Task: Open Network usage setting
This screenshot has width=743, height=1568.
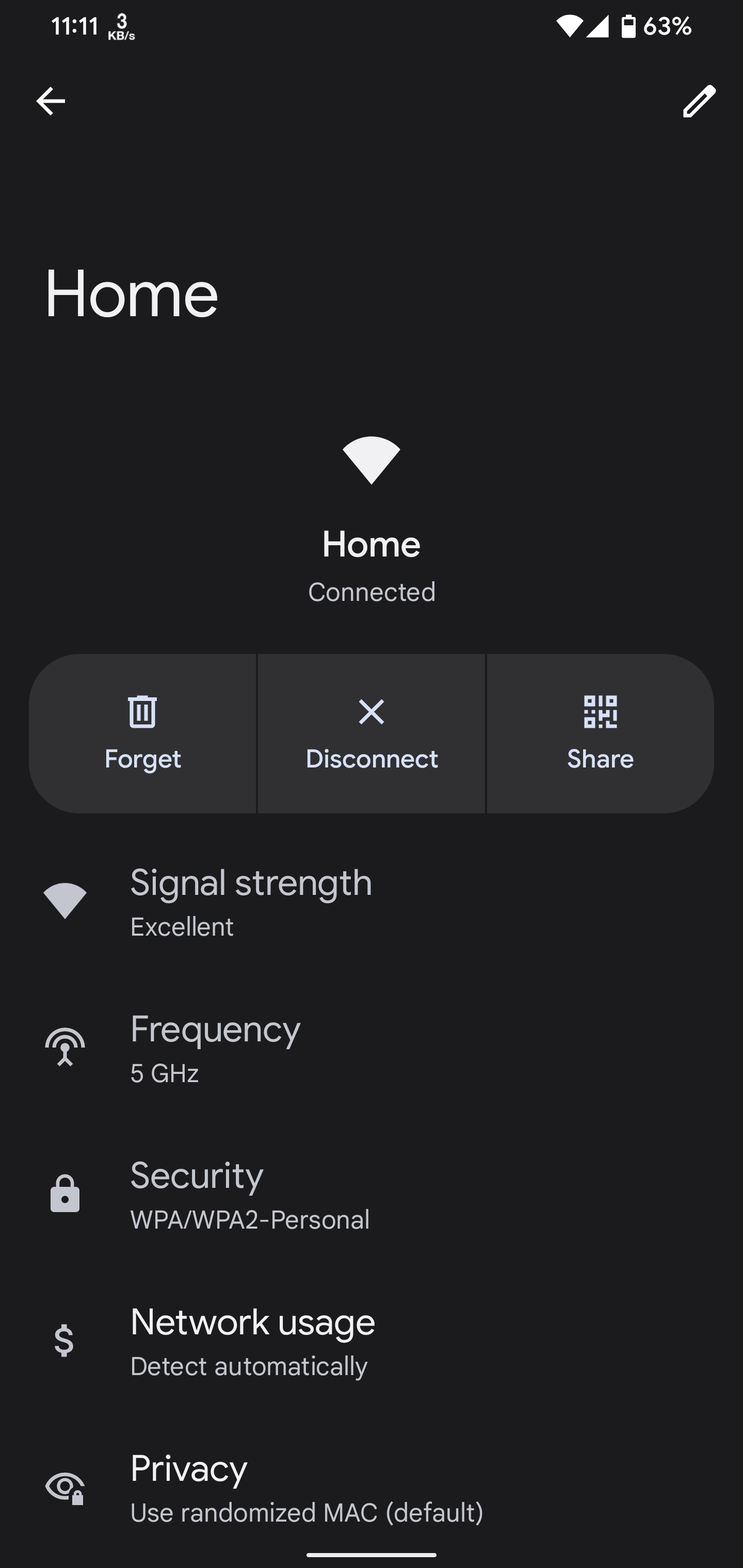Action: coord(372,1342)
